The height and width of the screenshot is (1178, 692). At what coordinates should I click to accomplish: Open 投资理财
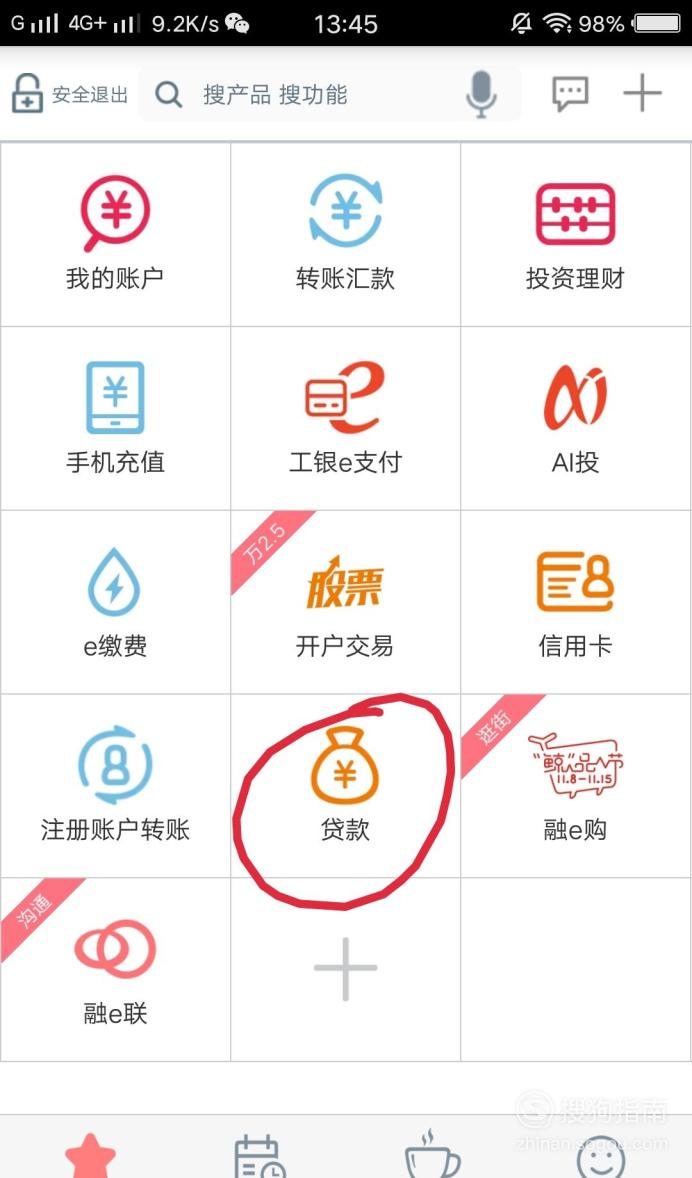[x=576, y=234]
